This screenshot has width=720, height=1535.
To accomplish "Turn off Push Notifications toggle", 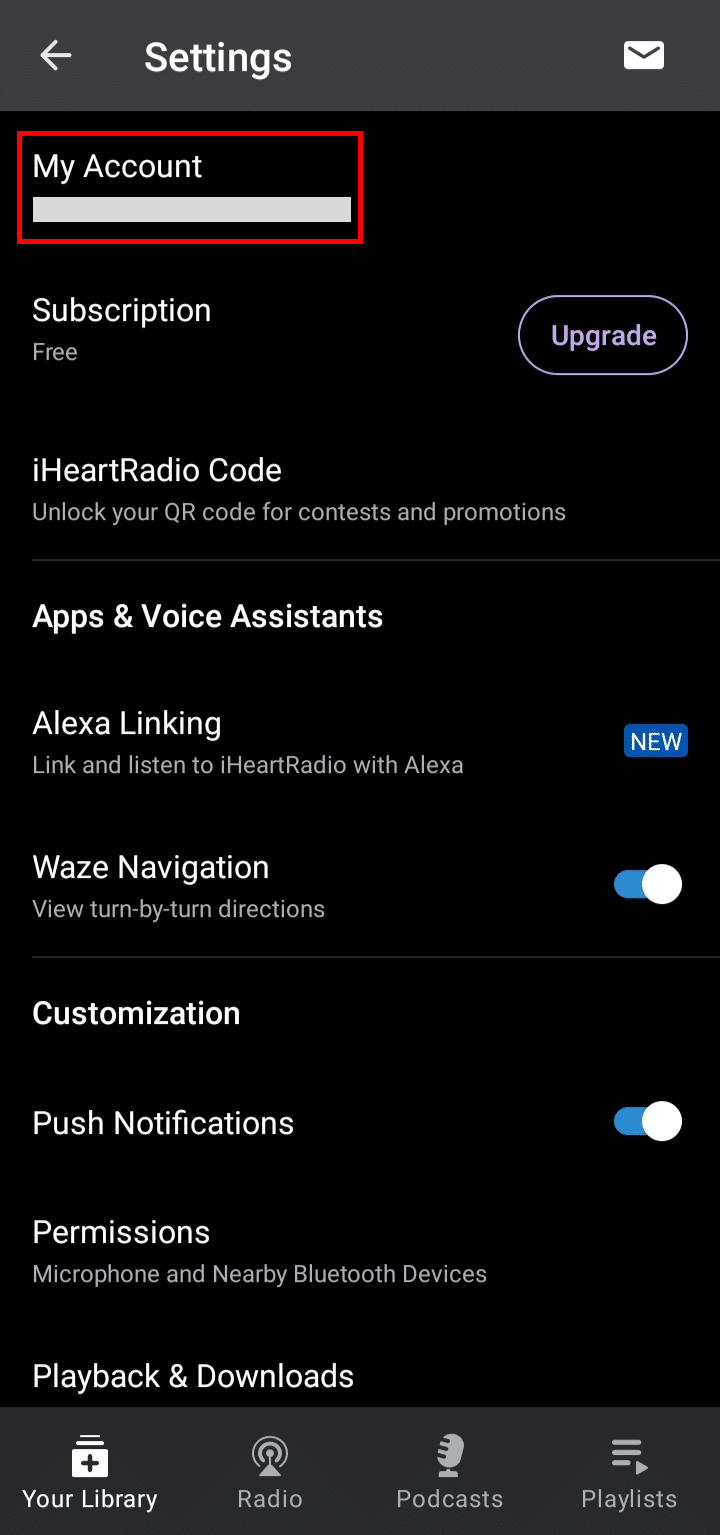I will [648, 1122].
